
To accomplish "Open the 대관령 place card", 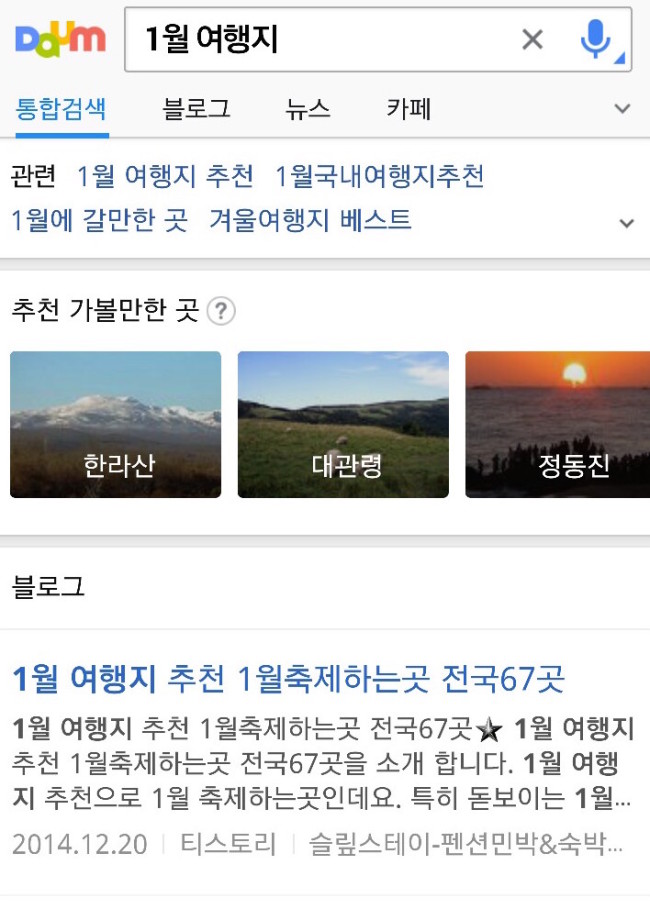I will click(x=343, y=424).
